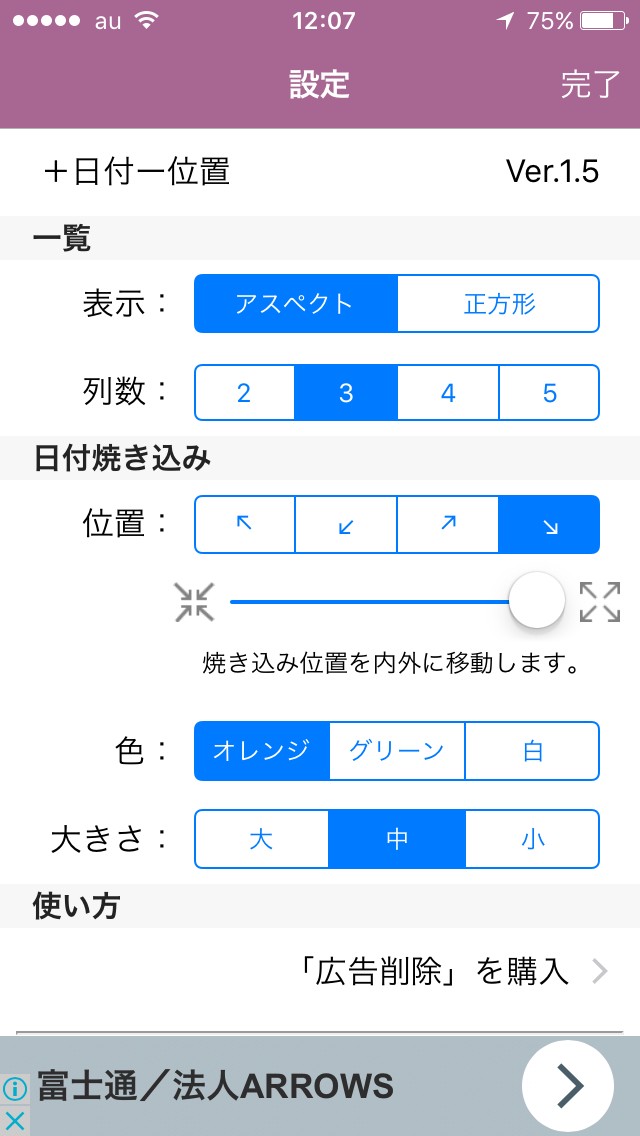Choose 3 columns for the list
Image resolution: width=640 pixels, height=1136 pixels.
(x=346, y=393)
